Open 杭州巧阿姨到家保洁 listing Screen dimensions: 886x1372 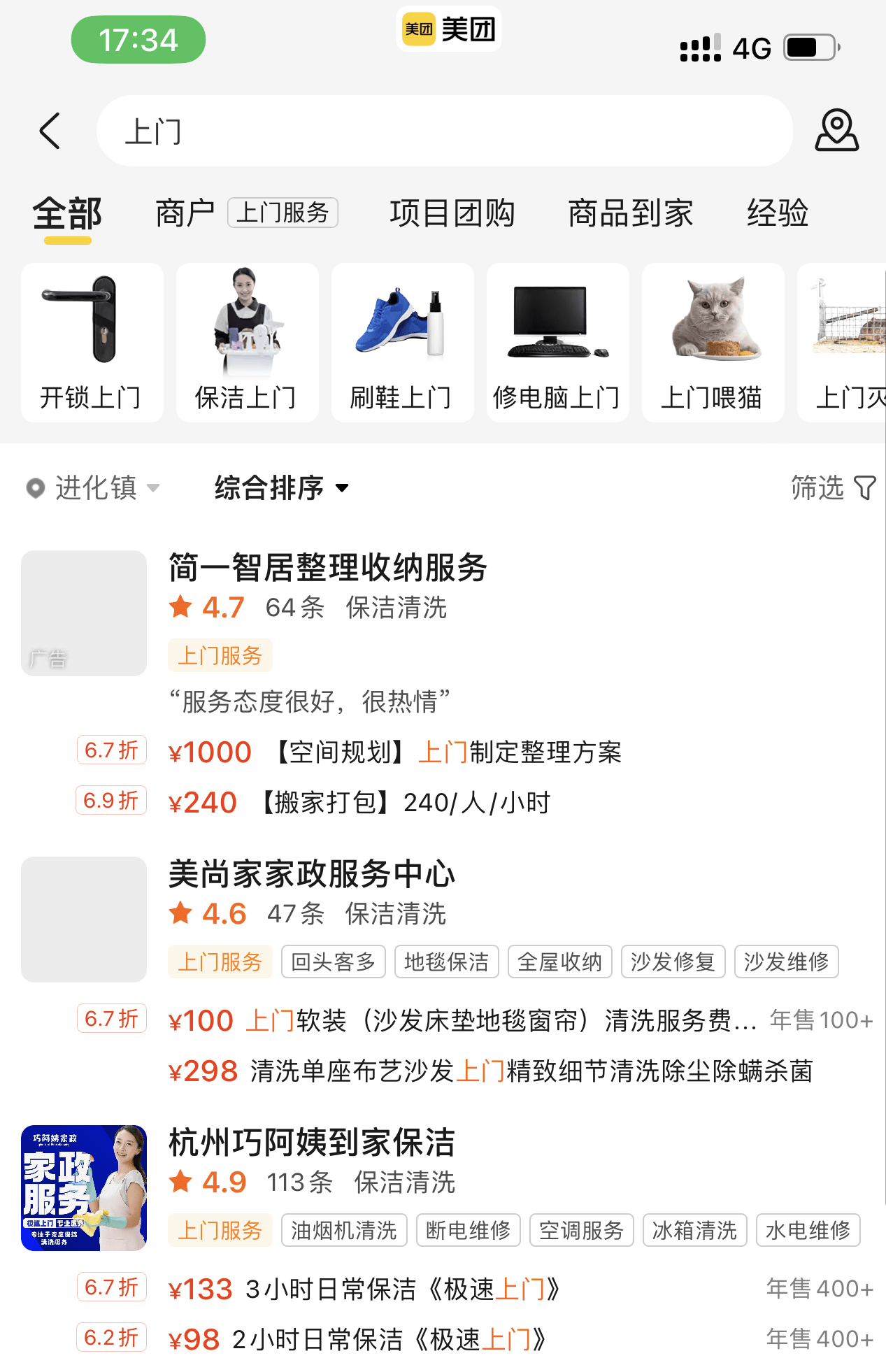pyautogui.click(x=312, y=1143)
